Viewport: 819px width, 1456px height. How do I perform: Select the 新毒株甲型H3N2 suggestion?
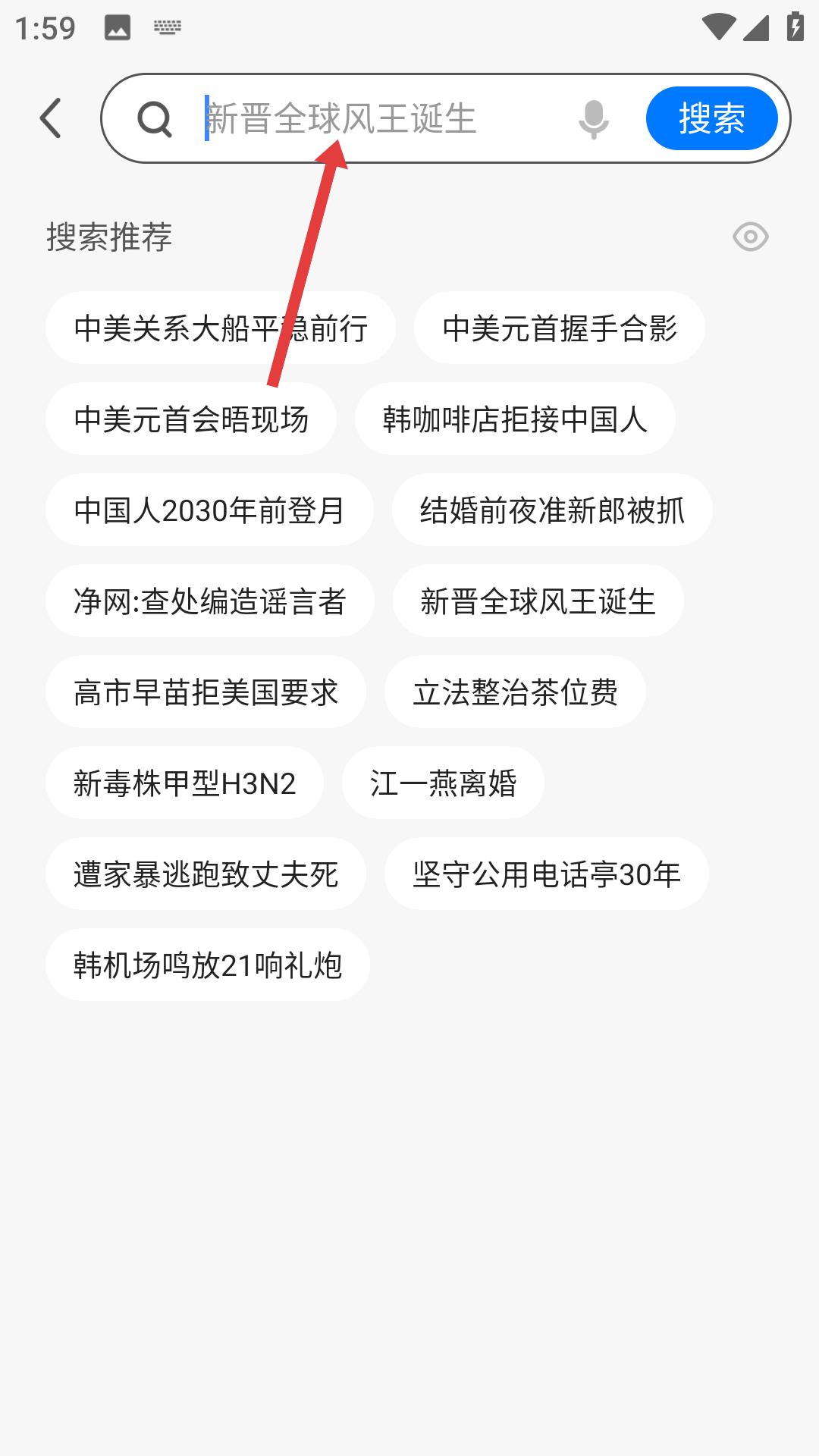coord(185,783)
